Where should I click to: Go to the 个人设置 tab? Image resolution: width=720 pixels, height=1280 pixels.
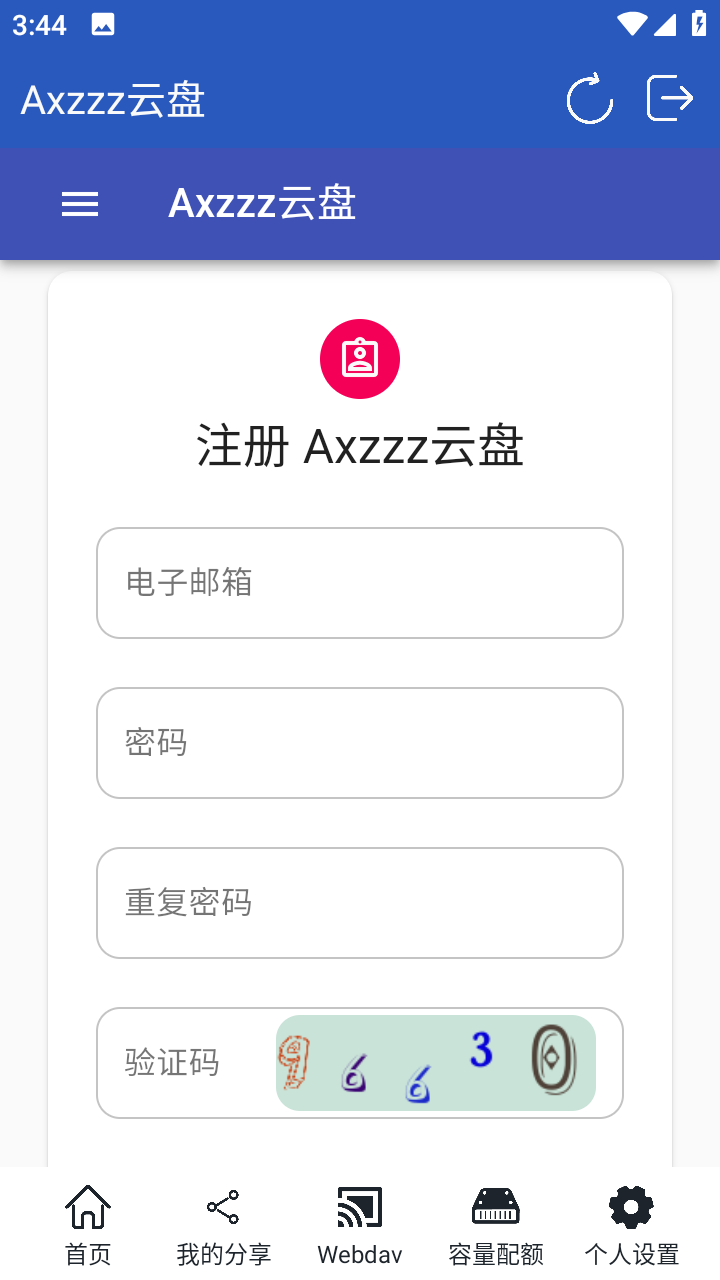coord(632,1225)
